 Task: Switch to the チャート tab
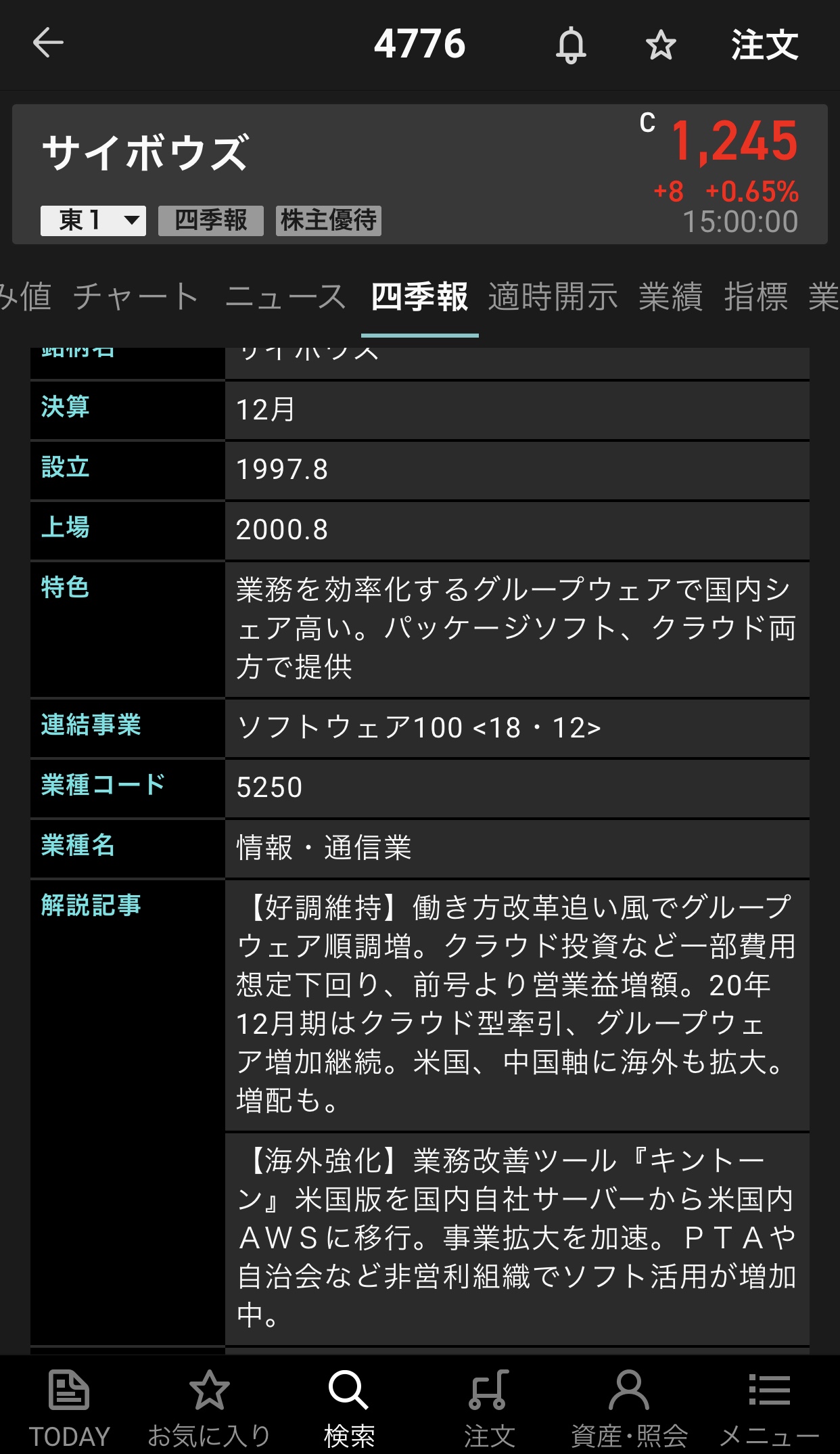(x=136, y=297)
